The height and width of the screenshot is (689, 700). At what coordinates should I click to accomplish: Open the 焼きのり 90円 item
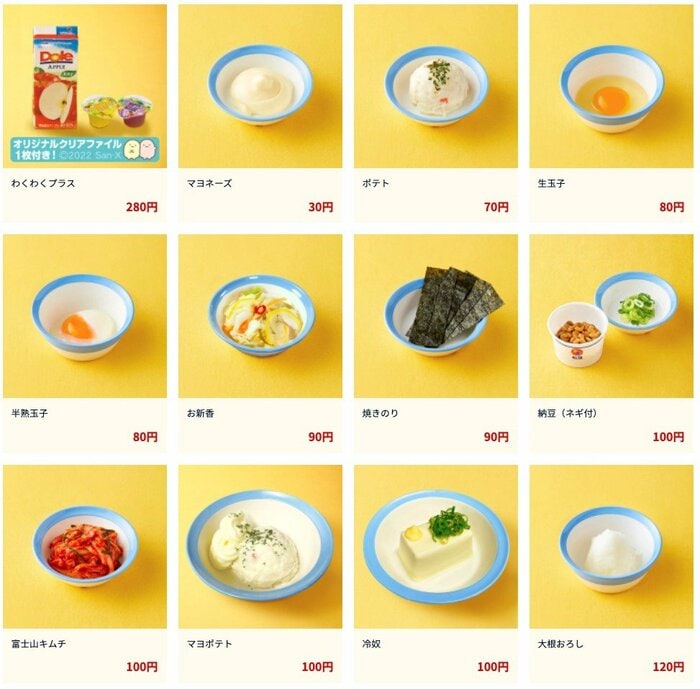point(436,317)
